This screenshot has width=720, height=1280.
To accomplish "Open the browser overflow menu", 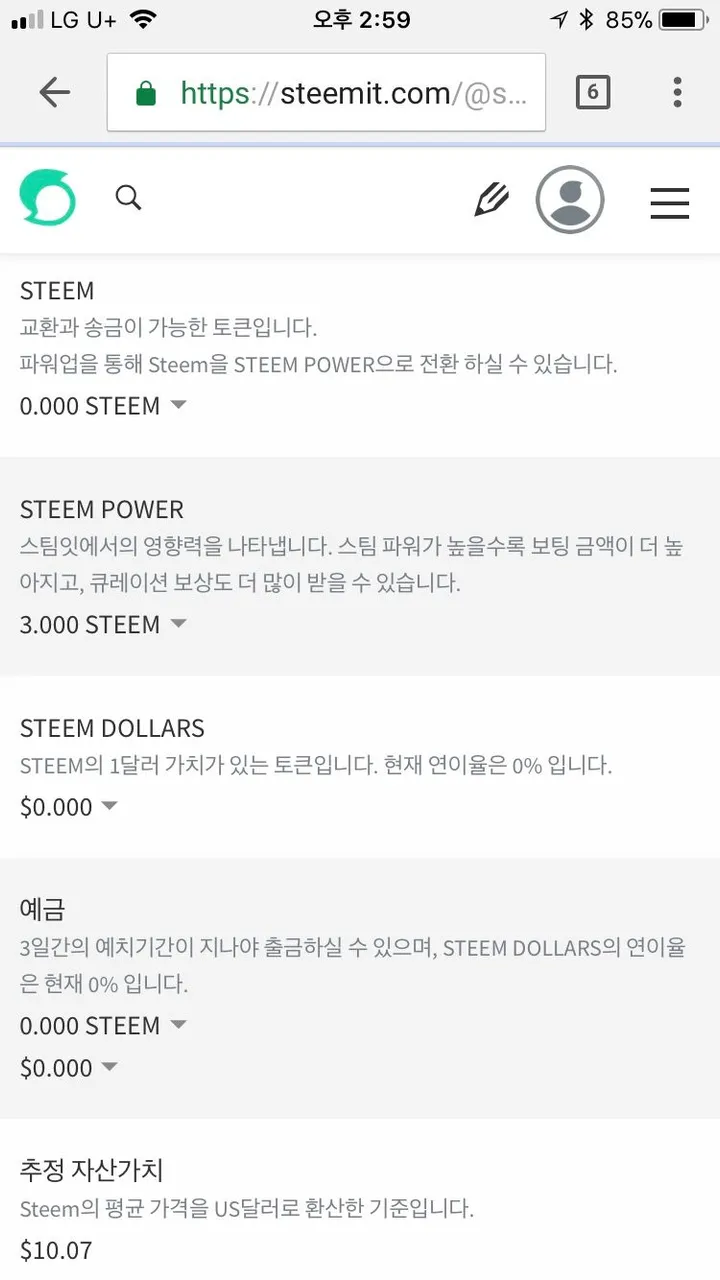I will pos(677,93).
